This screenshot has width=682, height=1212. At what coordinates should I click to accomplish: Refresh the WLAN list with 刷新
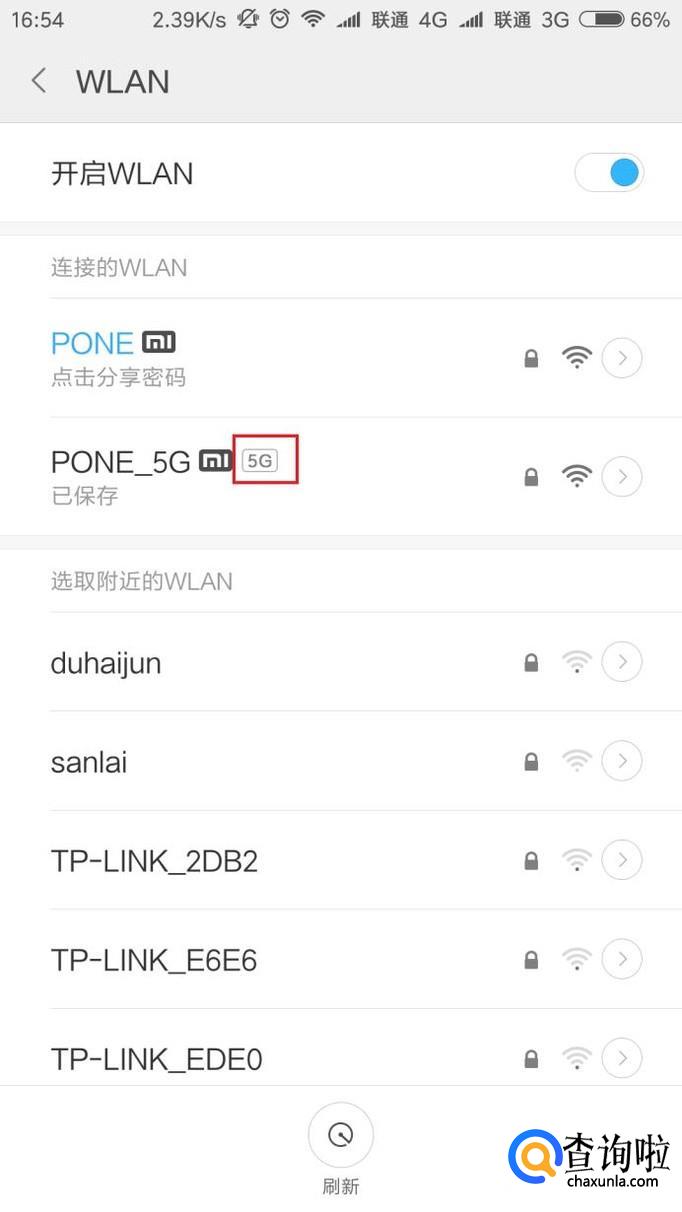point(341,1150)
